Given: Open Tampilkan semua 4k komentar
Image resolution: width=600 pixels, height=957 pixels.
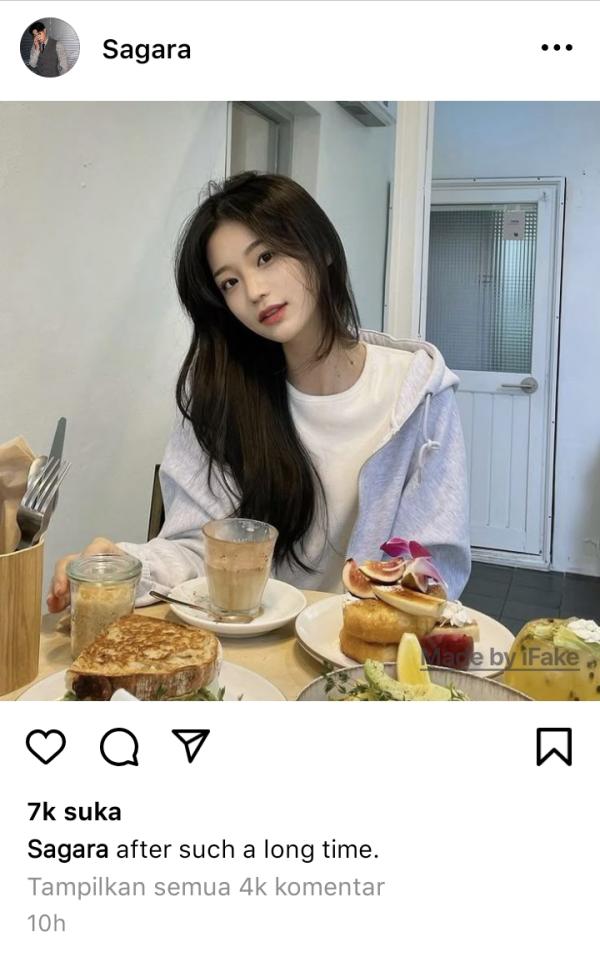Looking at the screenshot, I should click(x=205, y=886).
